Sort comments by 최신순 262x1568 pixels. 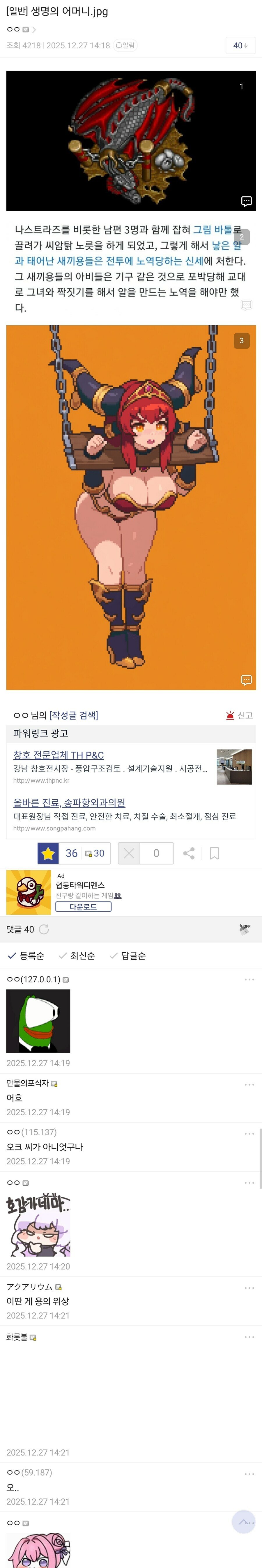77,956
